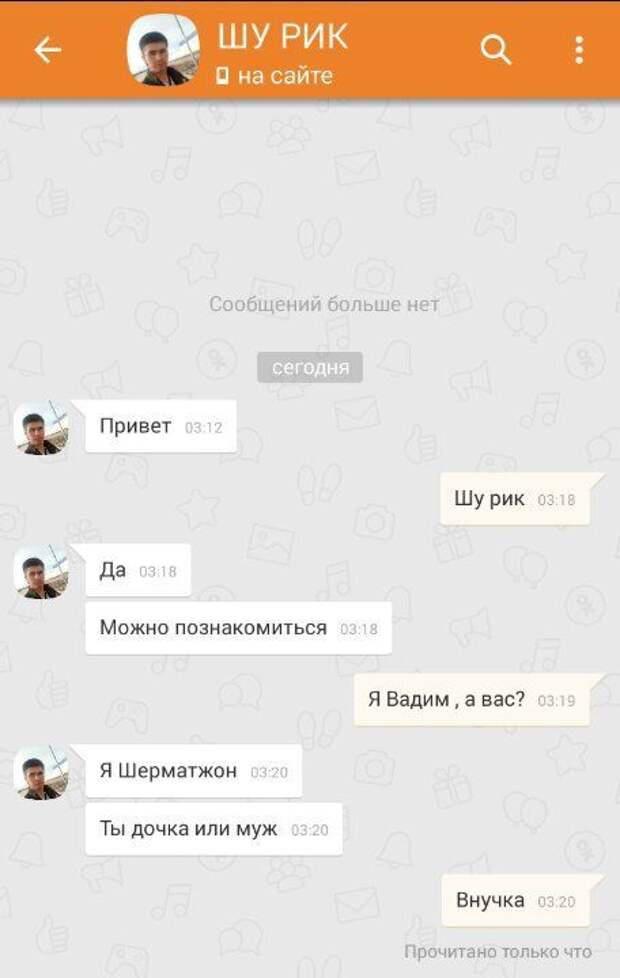The width and height of the screenshot is (620, 978).
Task: Open ШУ РИК's profile from header
Action: tap(163, 50)
